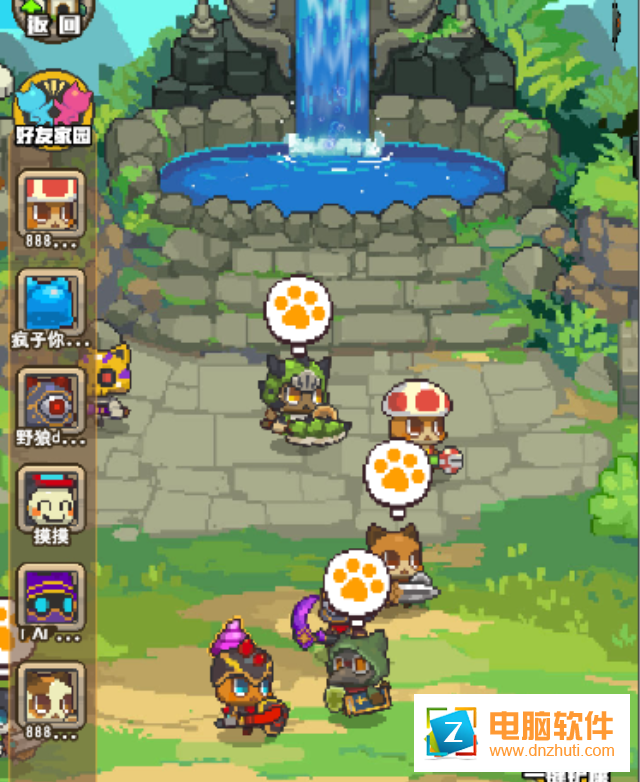Tap the 返回 back button
This screenshot has width=640, height=782.
pyautogui.click(x=51, y=18)
